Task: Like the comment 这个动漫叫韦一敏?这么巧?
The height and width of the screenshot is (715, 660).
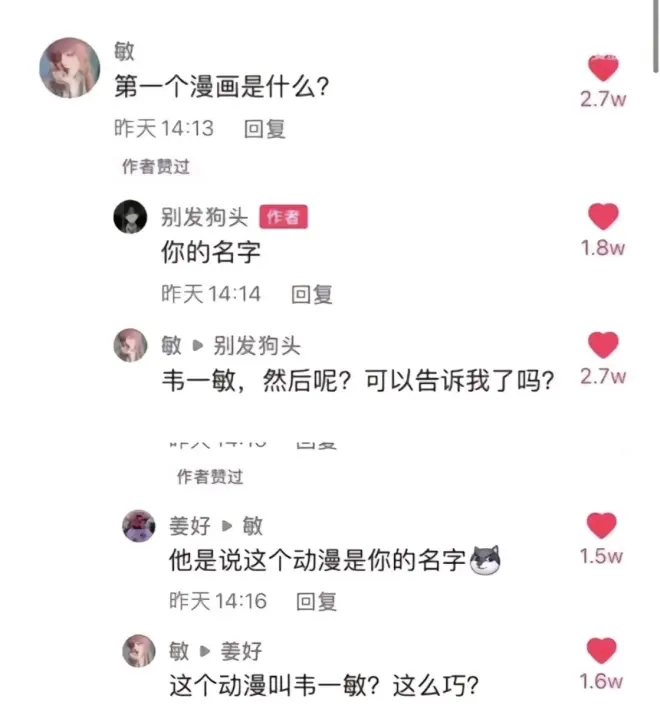Action: tap(602, 651)
